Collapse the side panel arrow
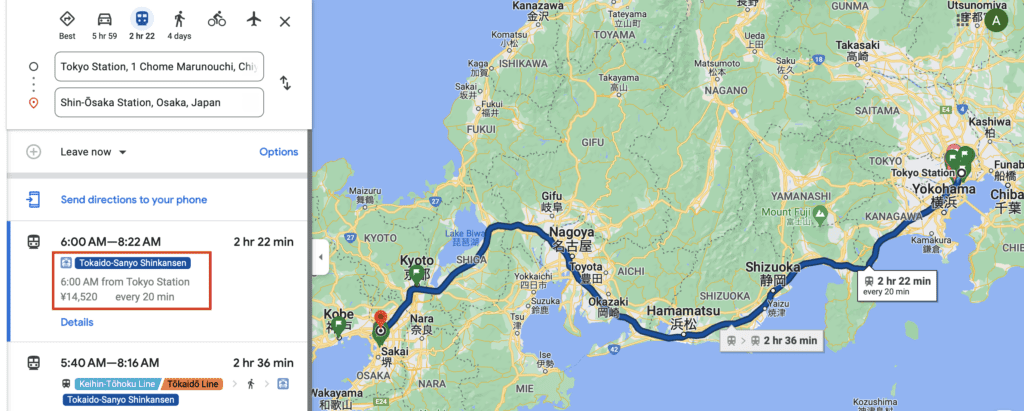 point(320,257)
